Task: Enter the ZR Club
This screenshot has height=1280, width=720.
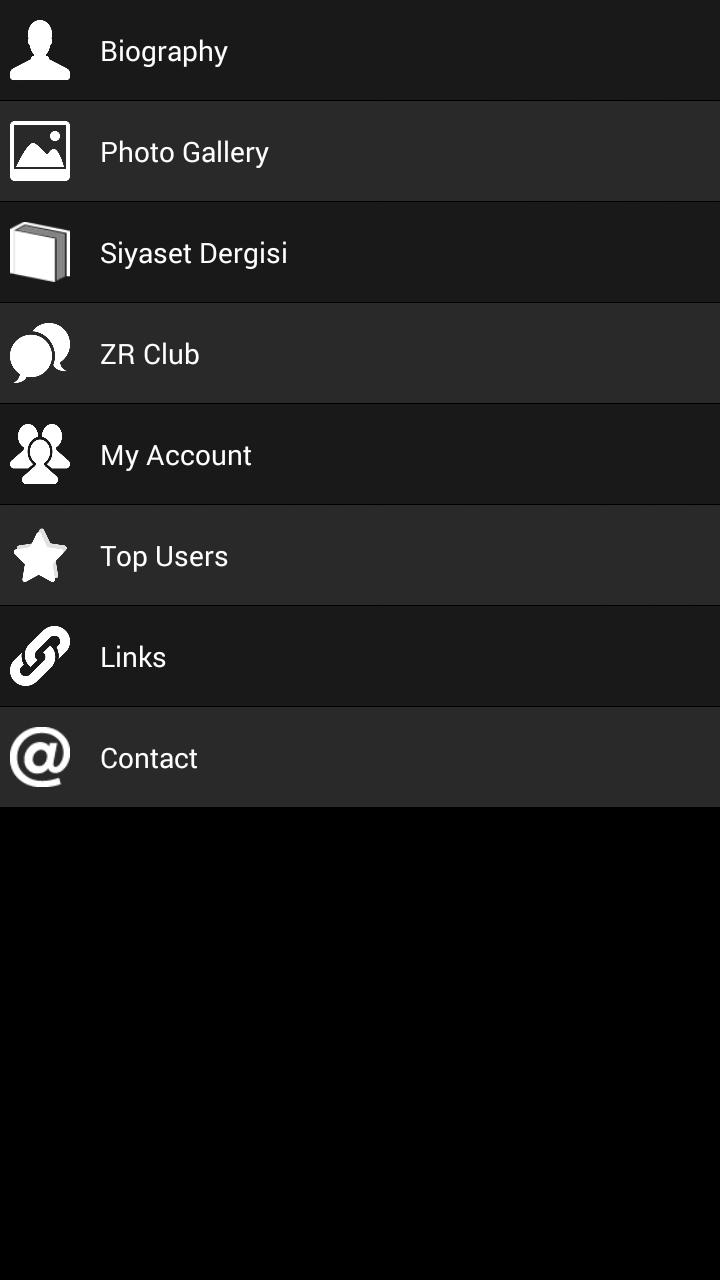Action: click(x=150, y=354)
